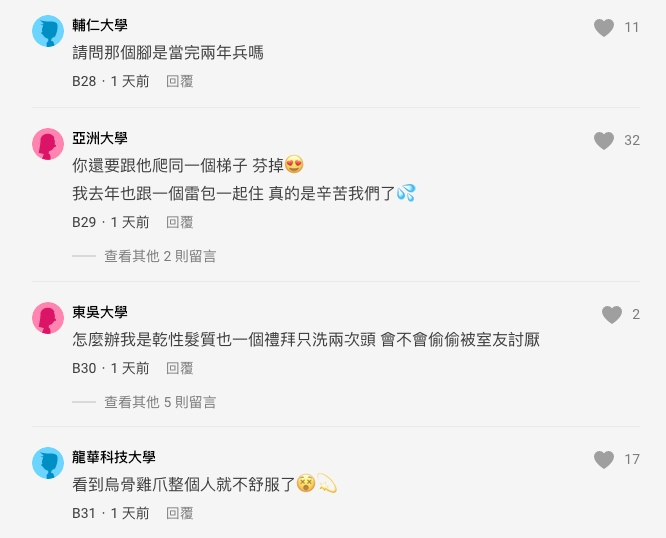Reply to 龍華科技大學 comment B31
Image resolution: width=666 pixels, height=538 pixels.
tap(179, 513)
